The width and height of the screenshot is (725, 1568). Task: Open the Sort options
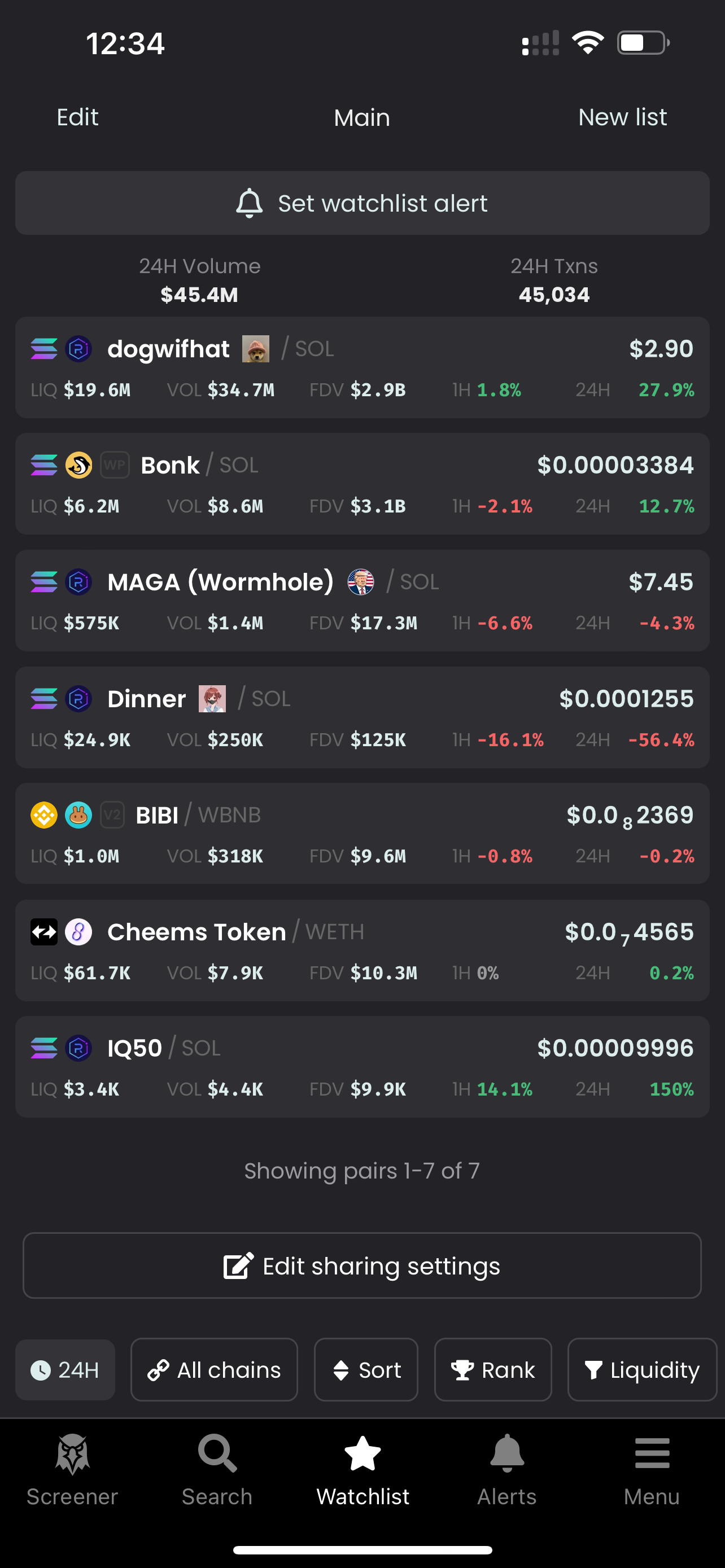(x=366, y=1369)
